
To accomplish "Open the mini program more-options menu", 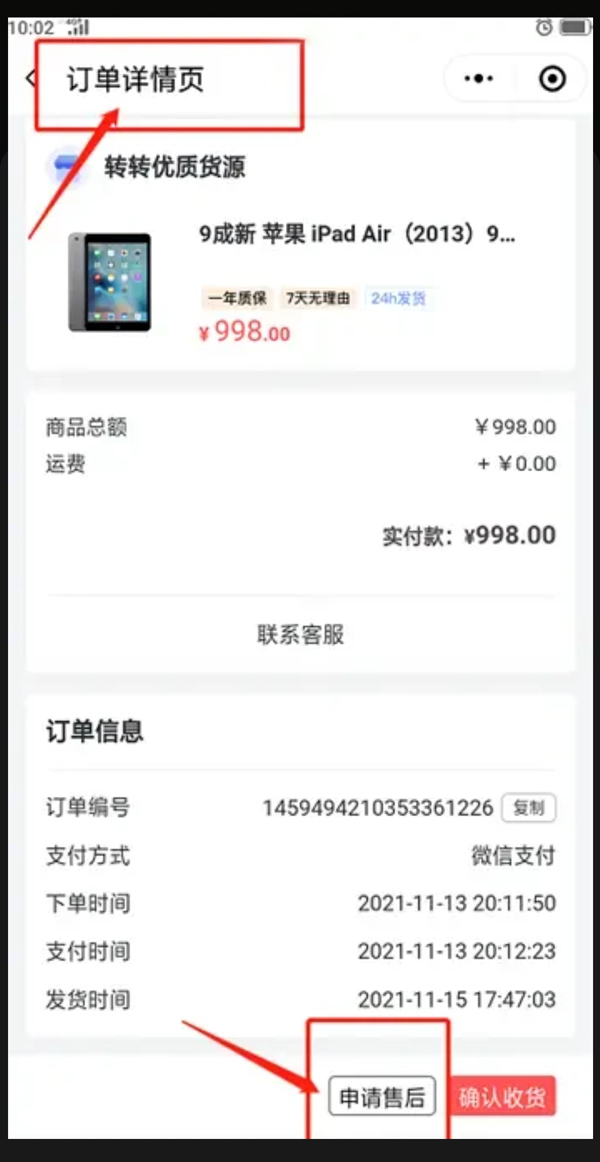I will (480, 78).
